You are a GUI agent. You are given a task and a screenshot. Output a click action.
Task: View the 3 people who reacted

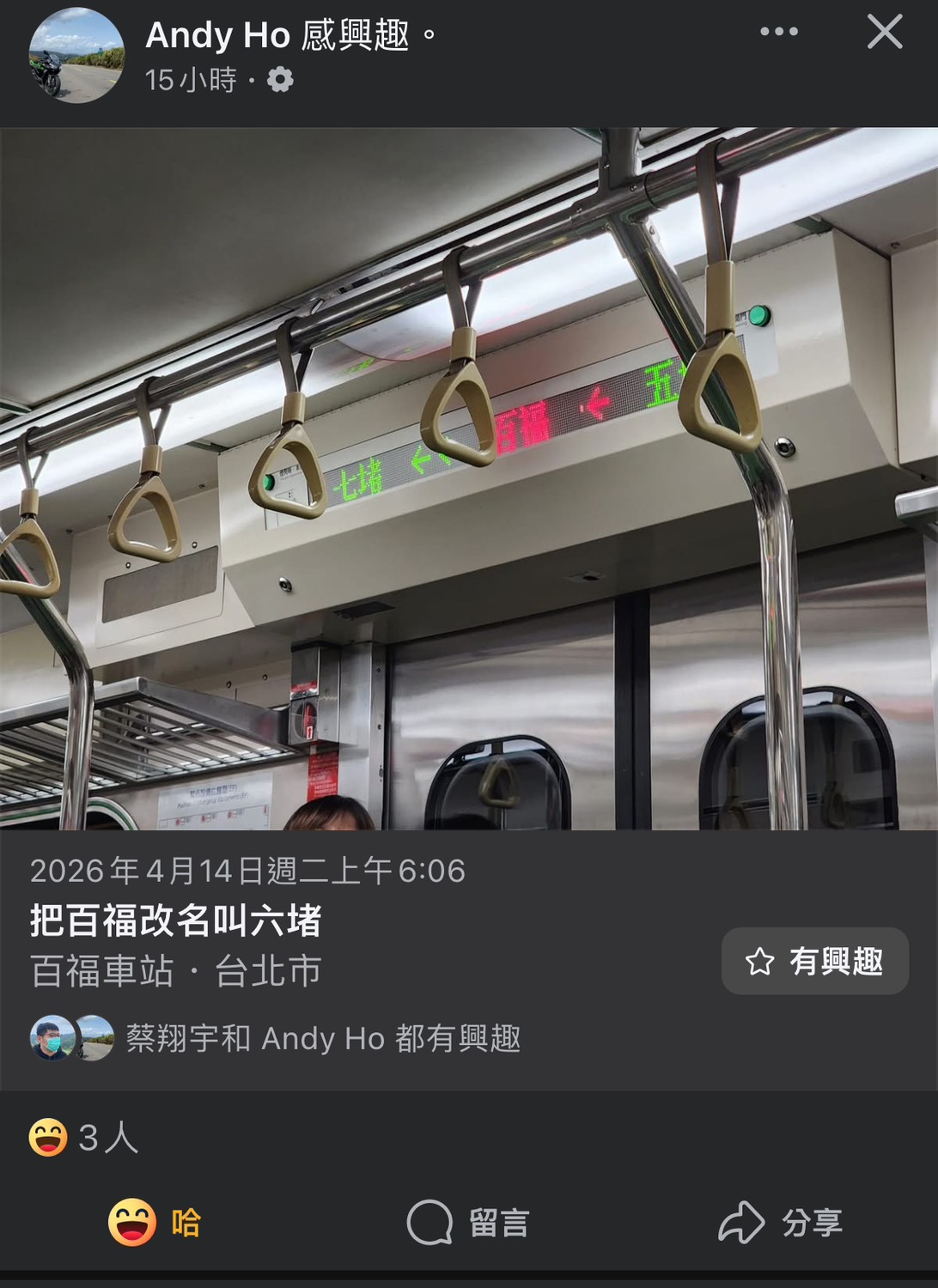pos(84,1138)
